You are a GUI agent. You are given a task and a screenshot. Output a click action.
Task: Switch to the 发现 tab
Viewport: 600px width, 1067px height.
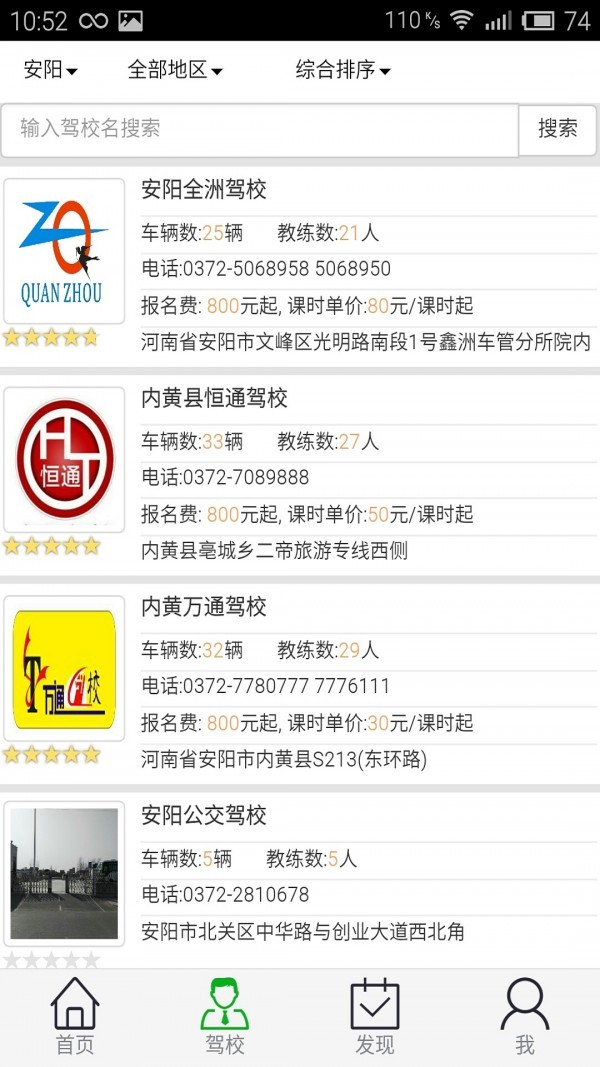375,1017
